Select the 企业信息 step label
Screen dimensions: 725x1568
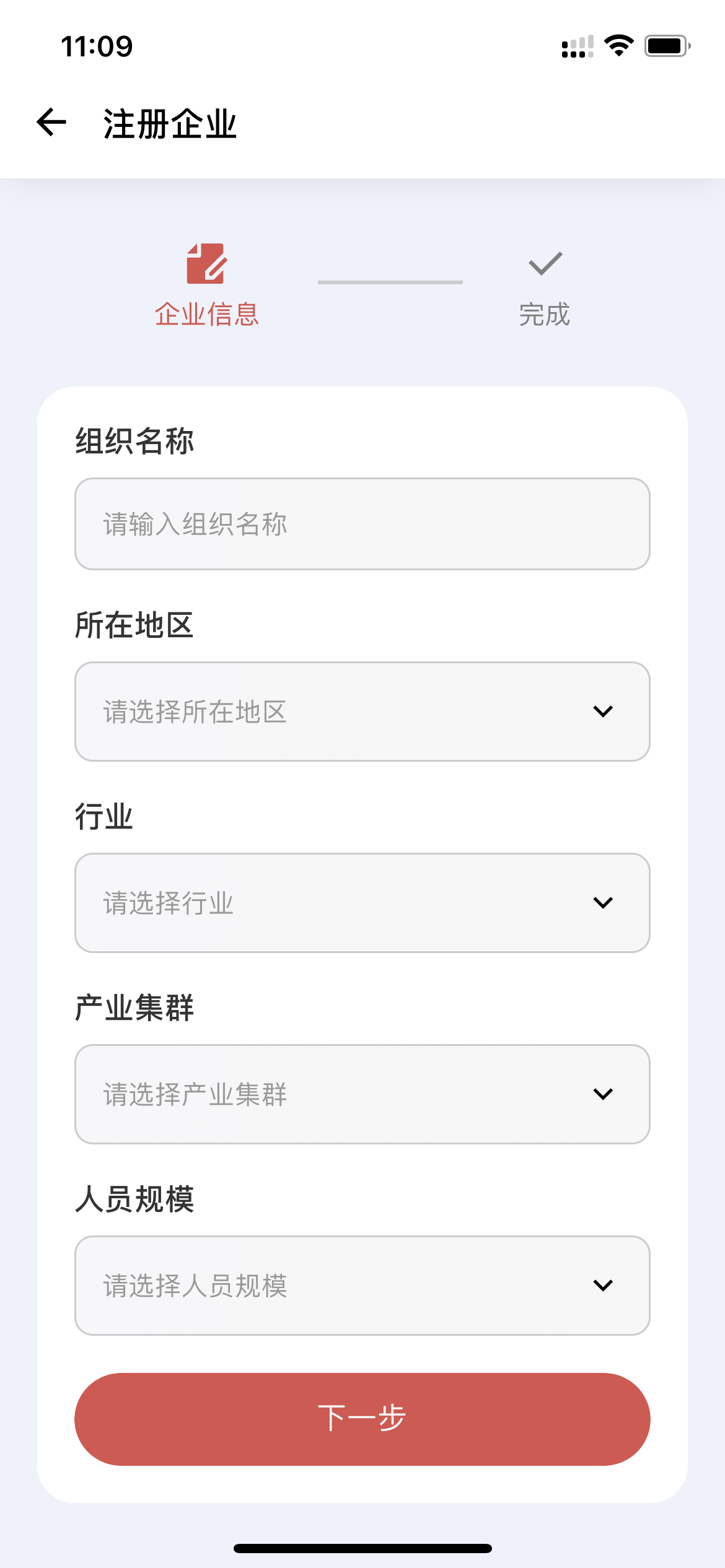[x=207, y=315]
